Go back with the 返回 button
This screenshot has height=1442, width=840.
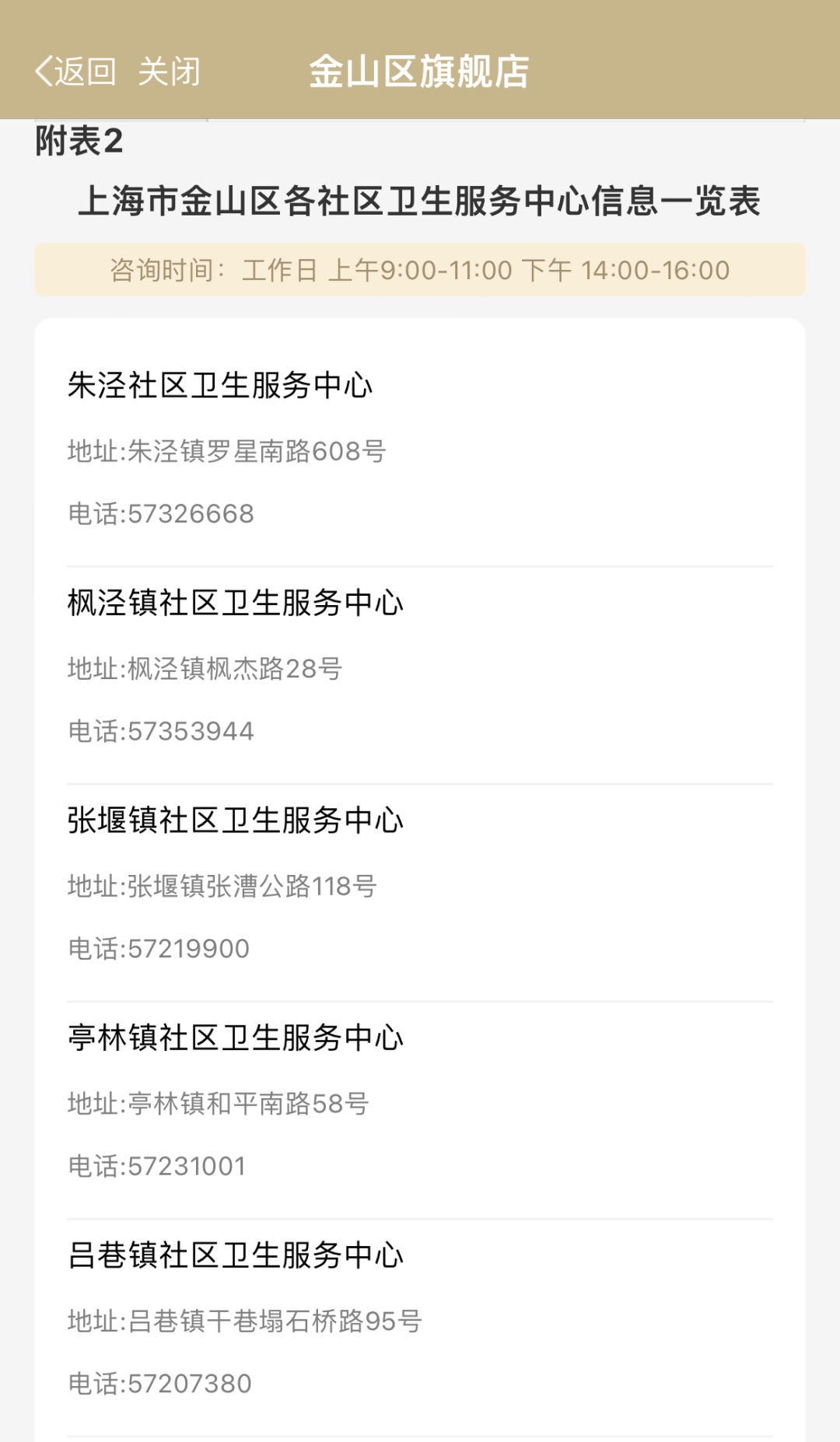[75, 72]
